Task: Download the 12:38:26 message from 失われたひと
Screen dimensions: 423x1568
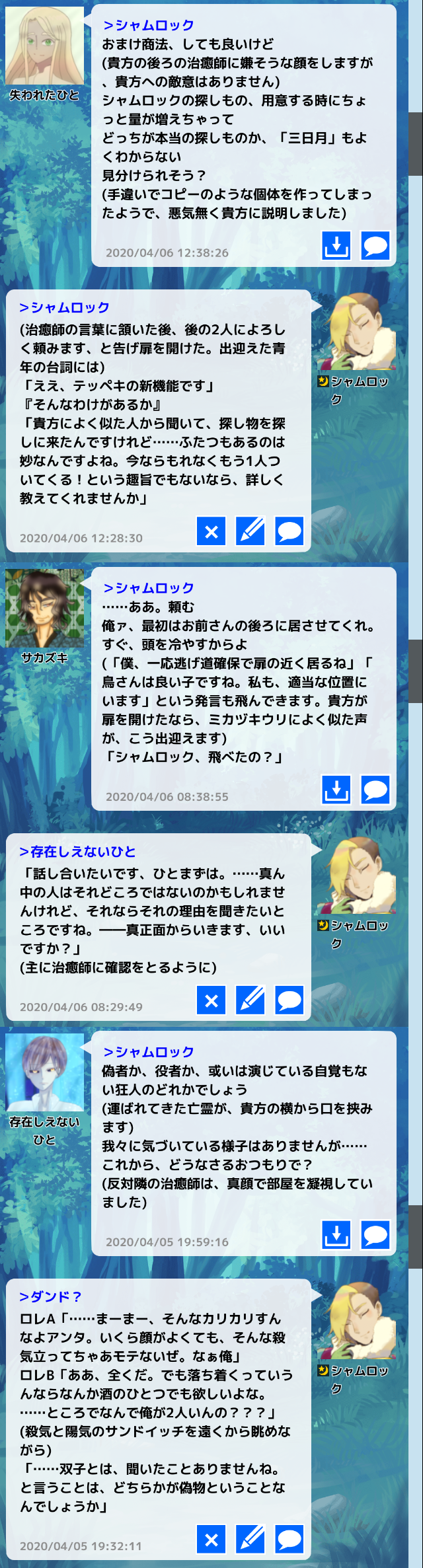Action: pyautogui.click(x=336, y=246)
